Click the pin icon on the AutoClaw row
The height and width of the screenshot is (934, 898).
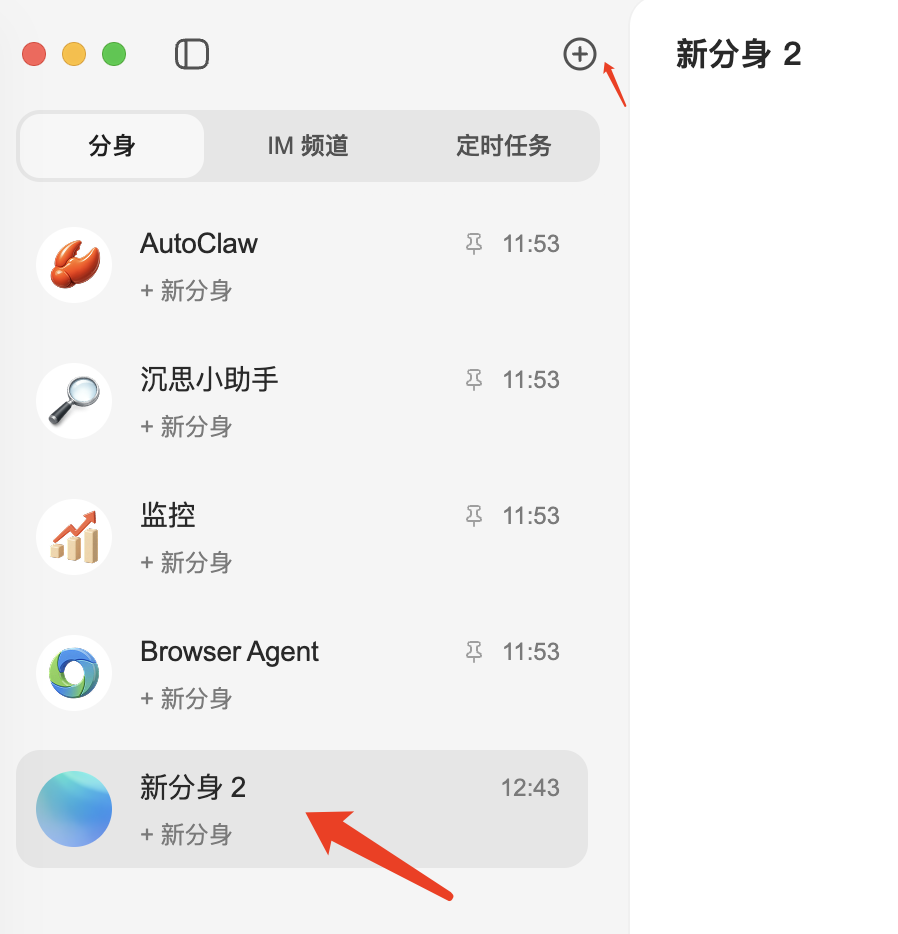[474, 244]
